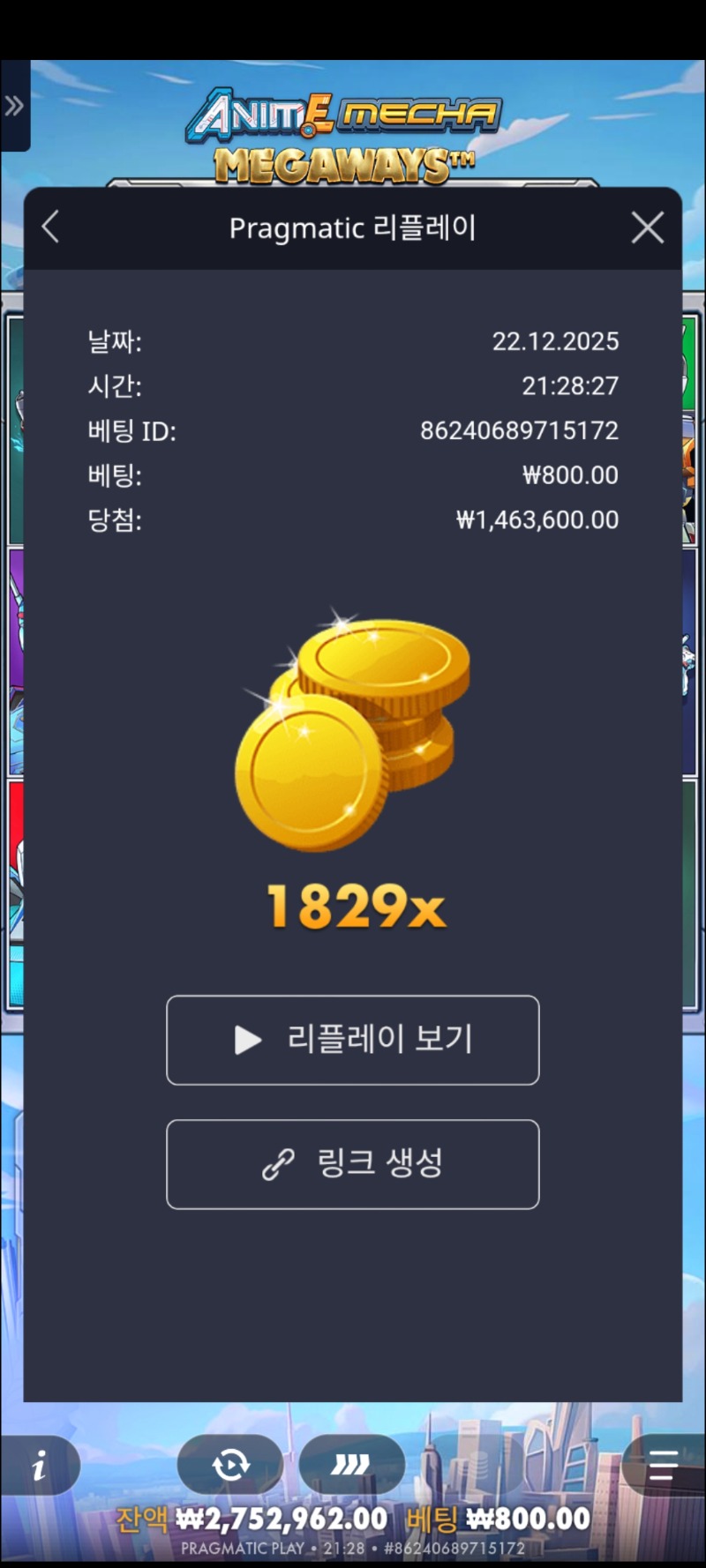Open the hamburger menu button
706x1568 pixels.
pyautogui.click(x=662, y=1465)
